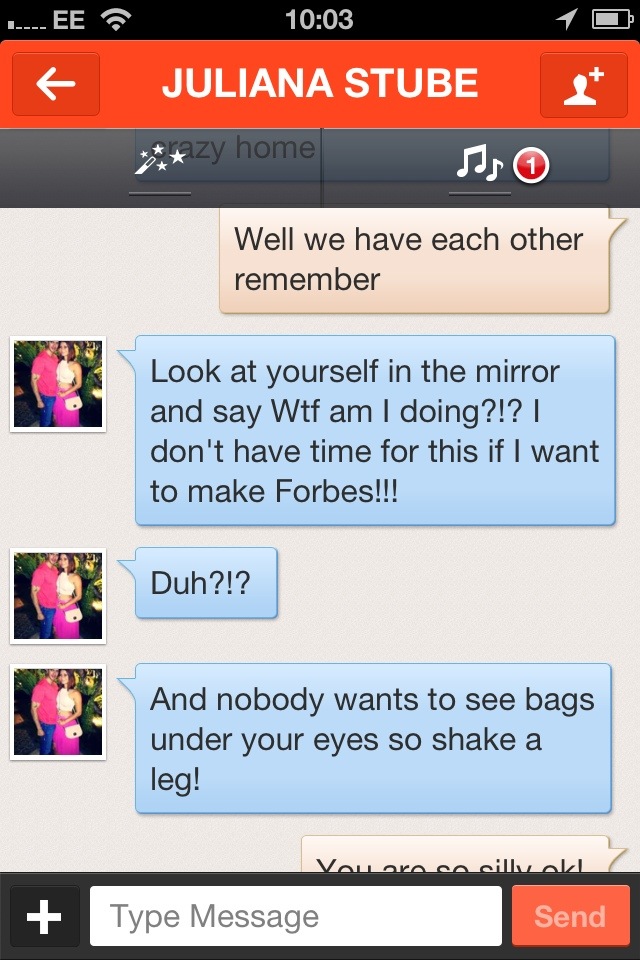Add a contact to this chat
The image size is (640, 960).
click(583, 85)
